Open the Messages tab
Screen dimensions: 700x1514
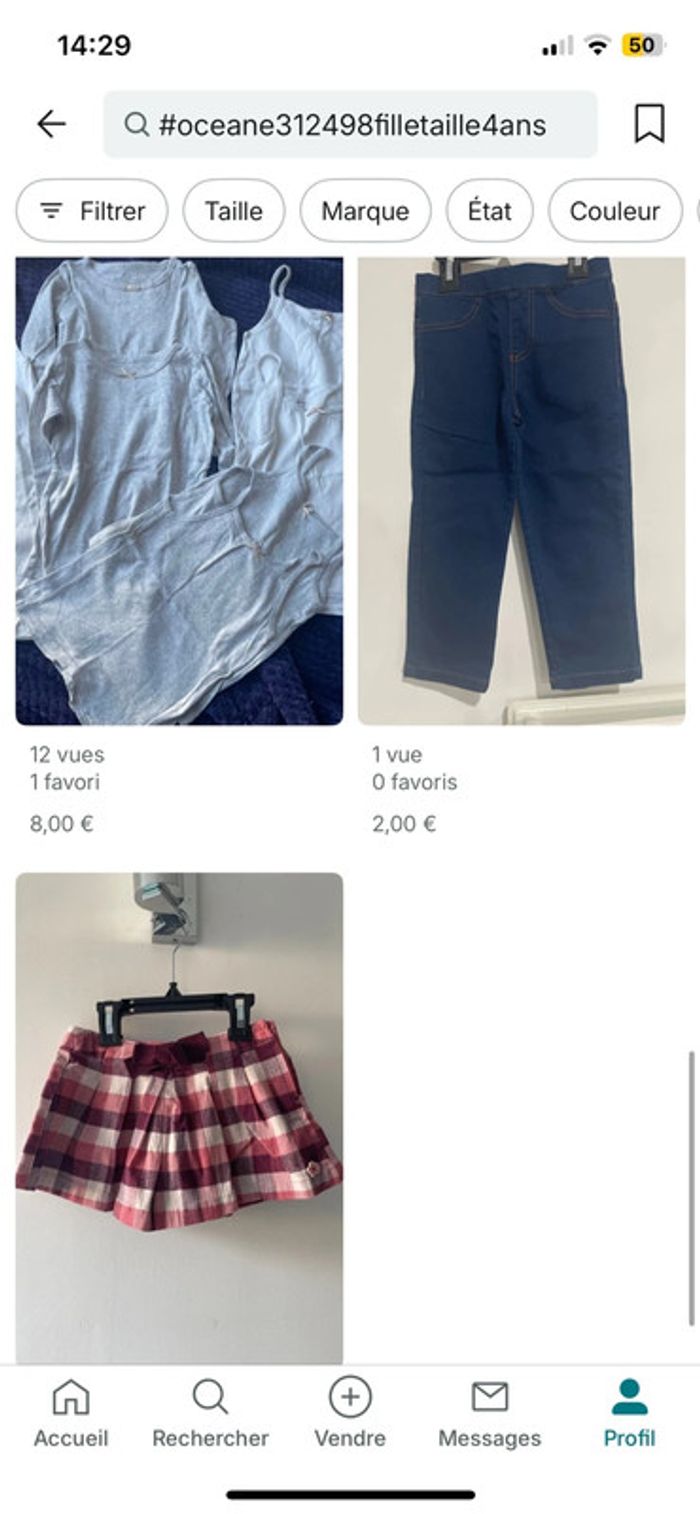coord(490,1413)
